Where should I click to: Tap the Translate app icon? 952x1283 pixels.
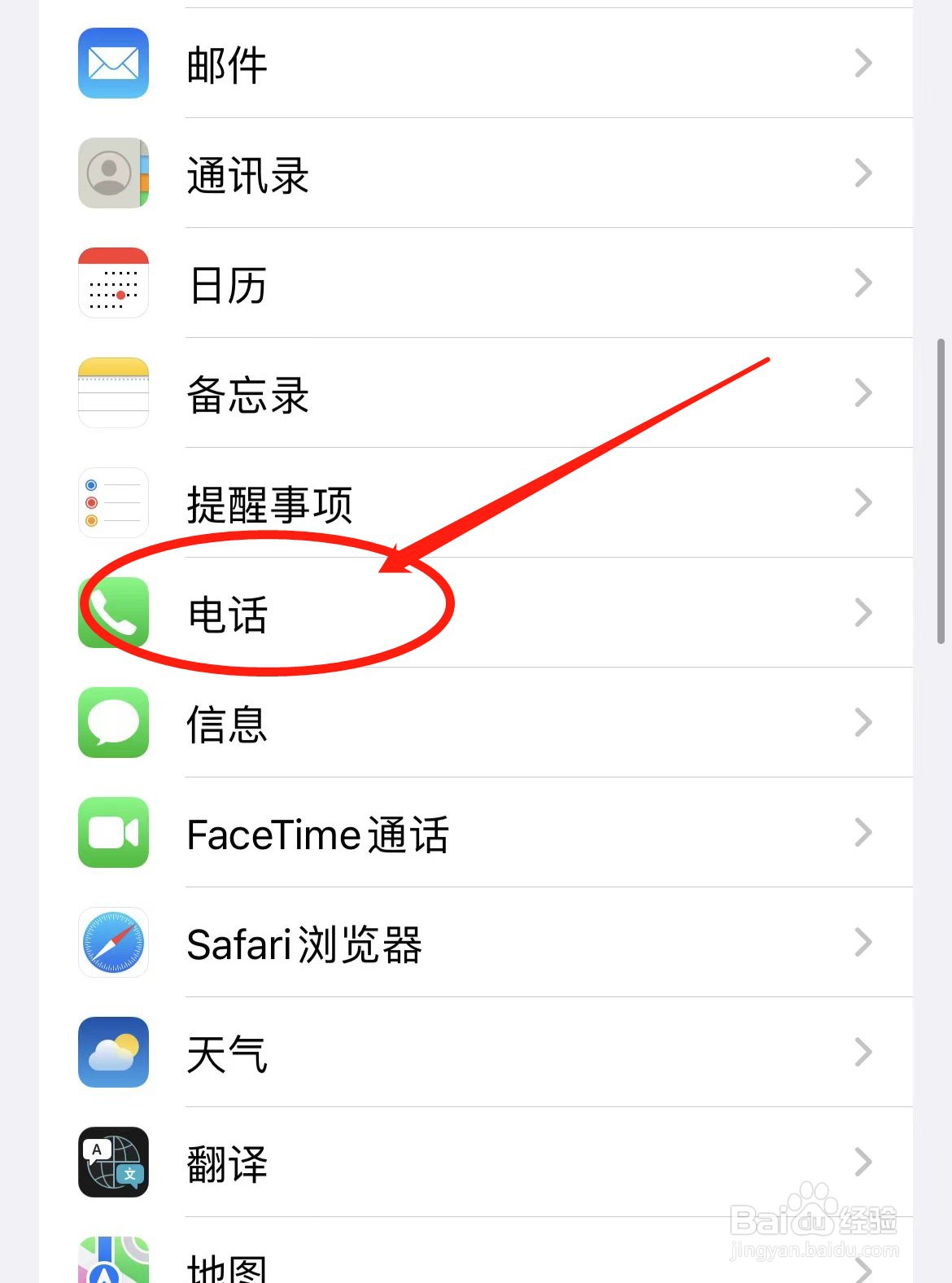(113, 1163)
